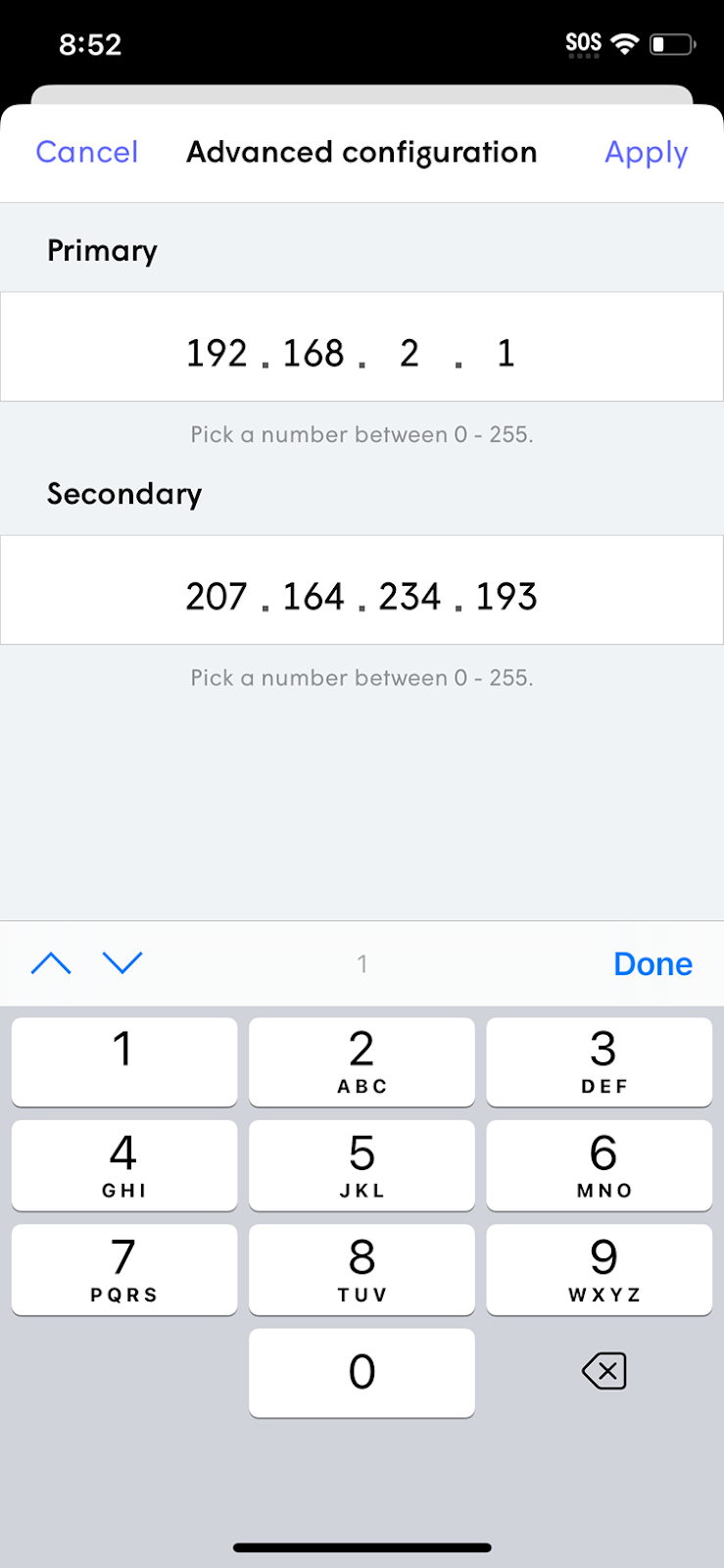Viewport: 724px width, 1568px height.
Task: Tap the backspace key on the keypad
Action: pyautogui.click(x=603, y=1372)
